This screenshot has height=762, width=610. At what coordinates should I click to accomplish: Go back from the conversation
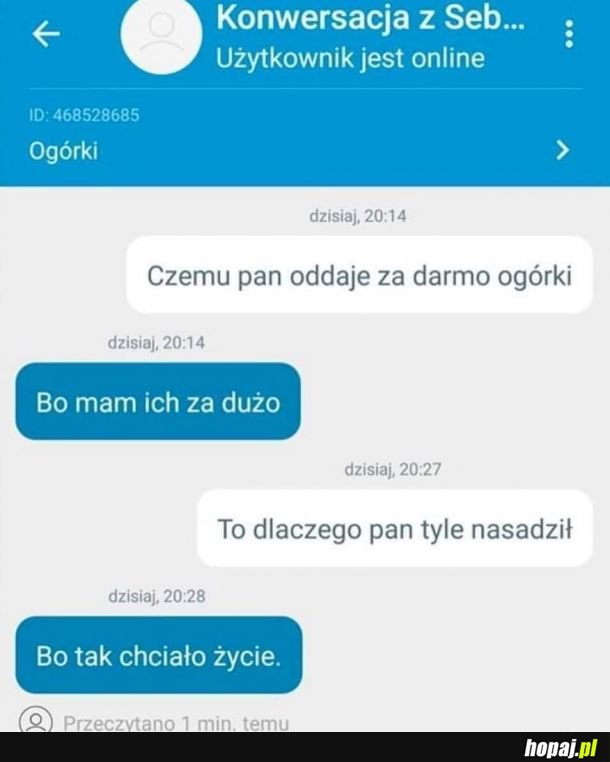(x=45, y=35)
